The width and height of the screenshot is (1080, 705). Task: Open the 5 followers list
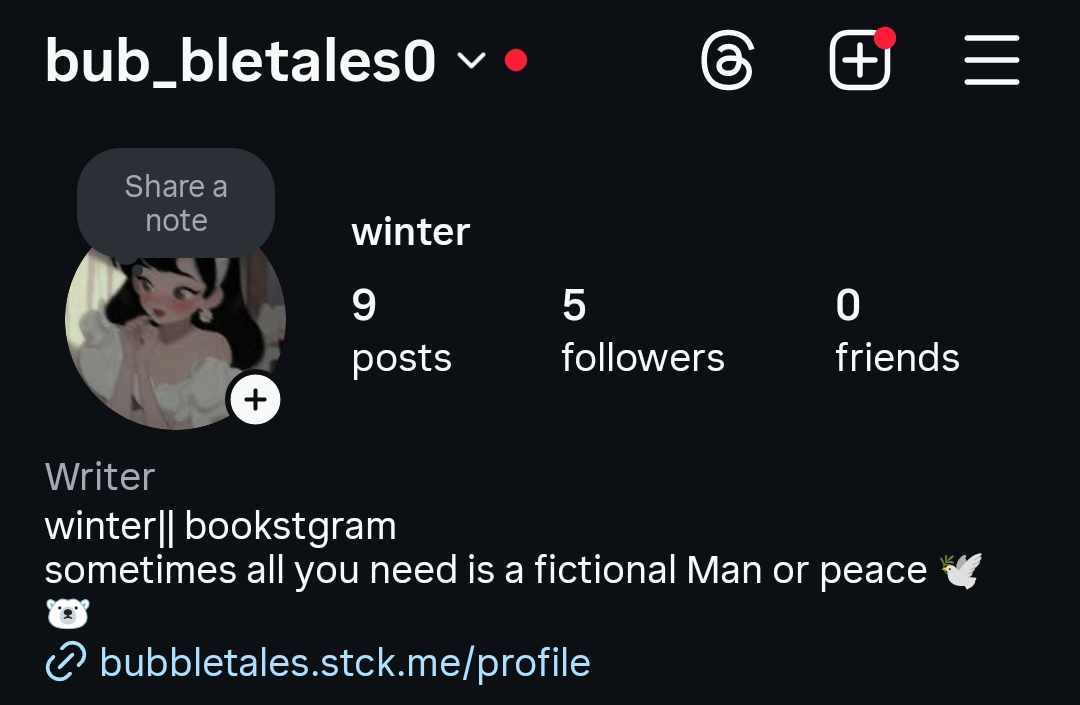(x=642, y=331)
